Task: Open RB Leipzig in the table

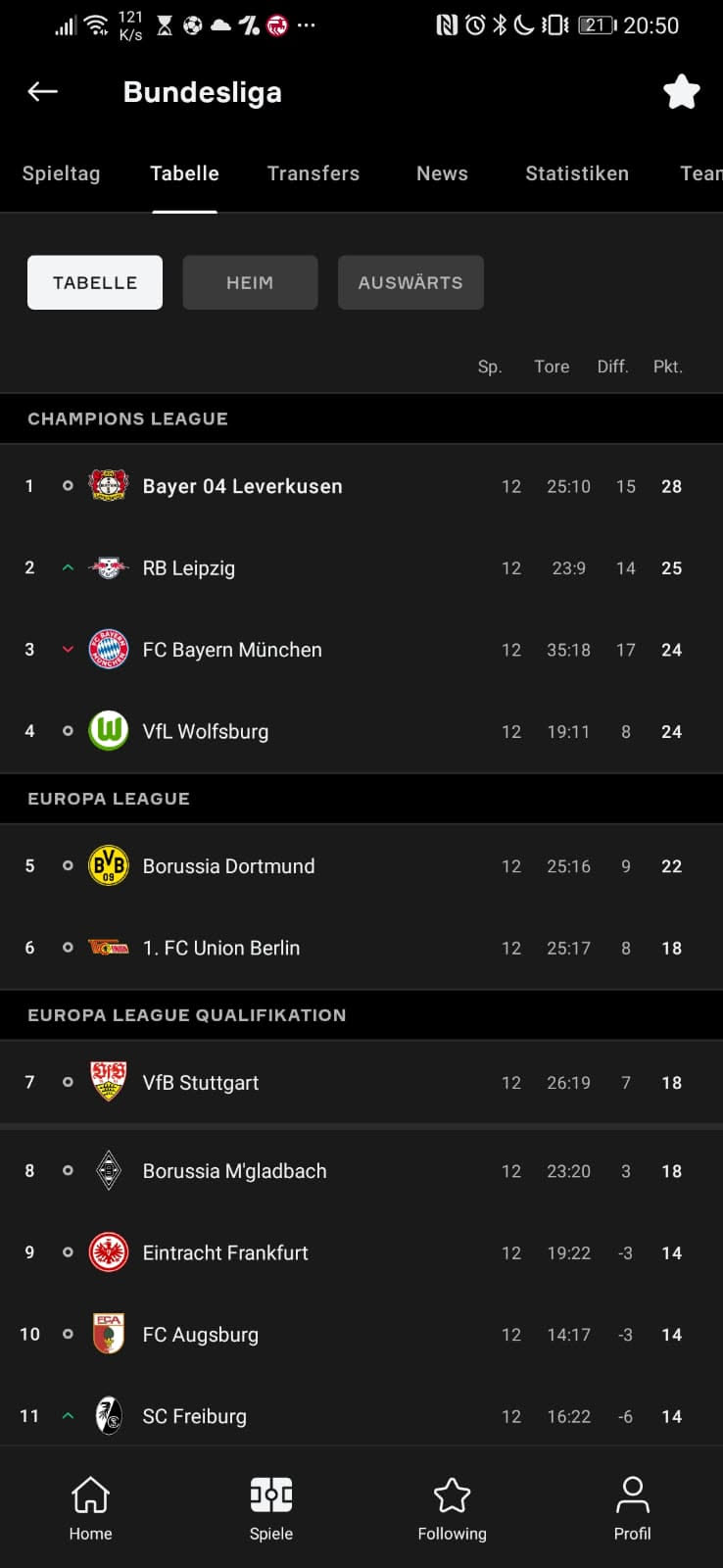Action: (189, 568)
